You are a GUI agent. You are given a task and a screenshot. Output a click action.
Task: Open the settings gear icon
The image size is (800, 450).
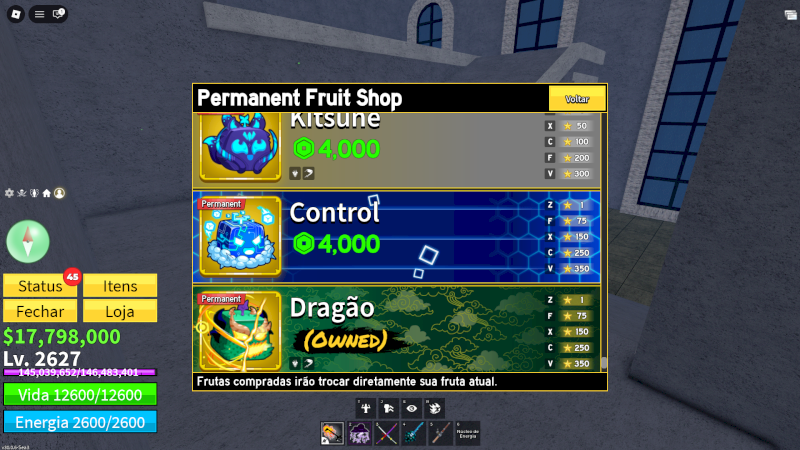10,192
